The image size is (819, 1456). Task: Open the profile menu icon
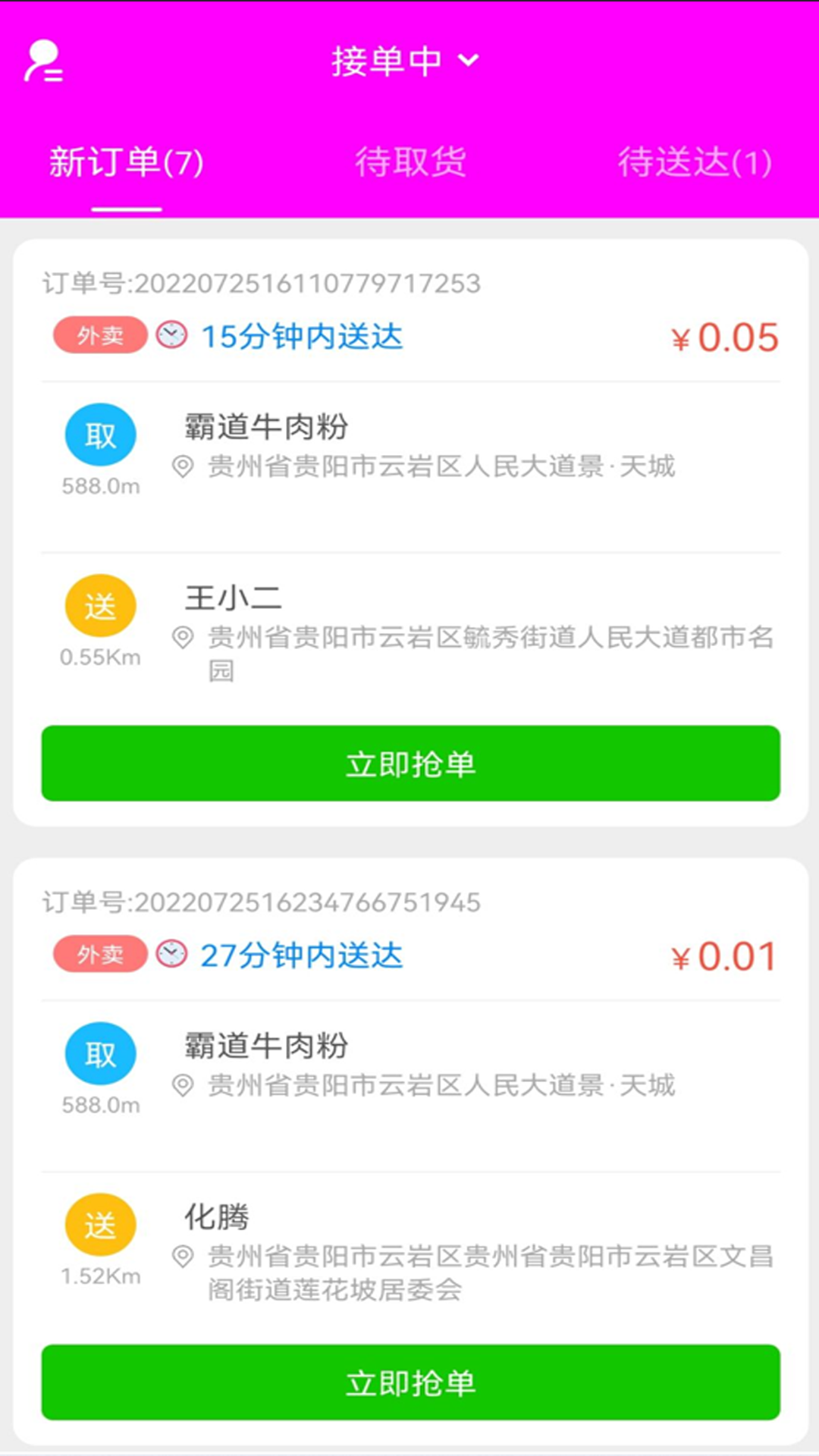(44, 61)
